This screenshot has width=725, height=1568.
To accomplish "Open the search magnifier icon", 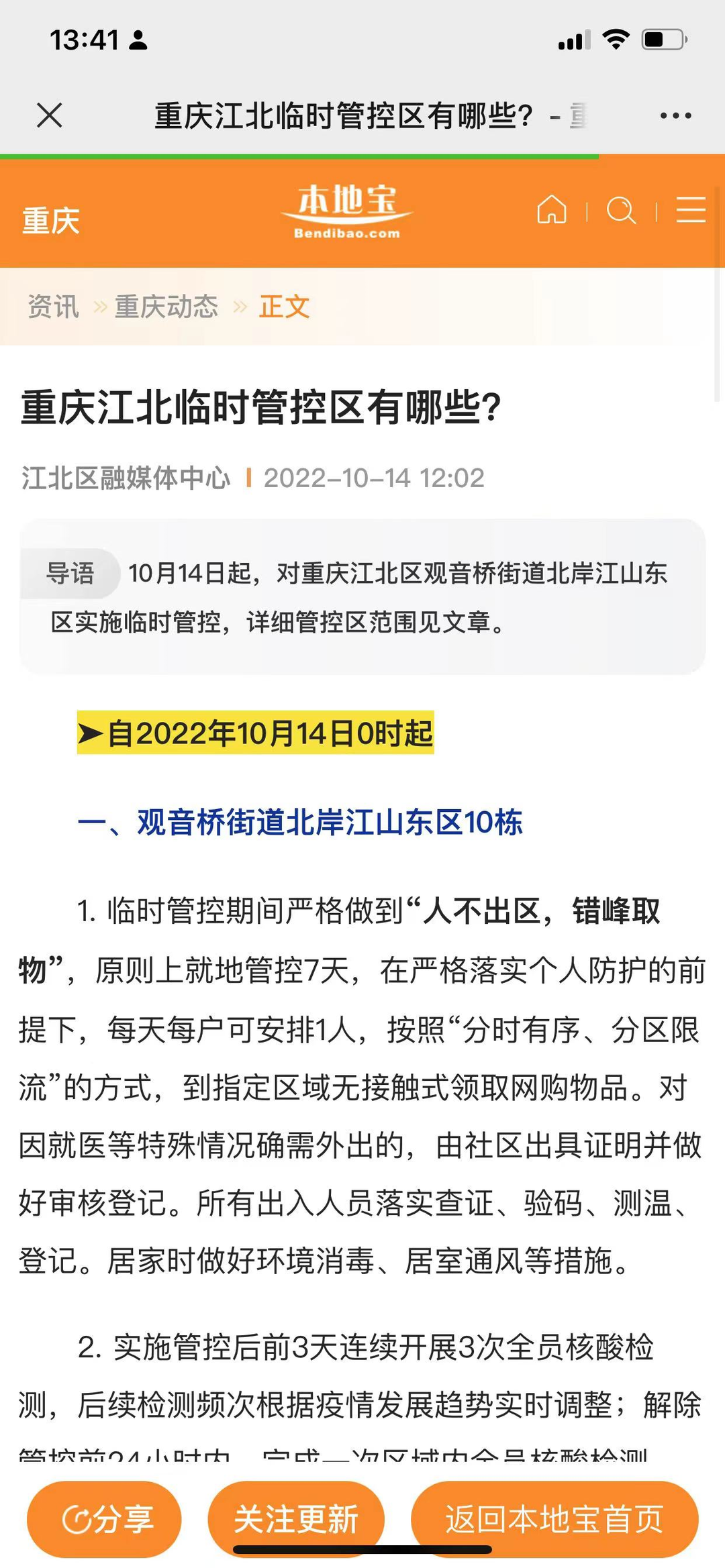I will point(621,210).
